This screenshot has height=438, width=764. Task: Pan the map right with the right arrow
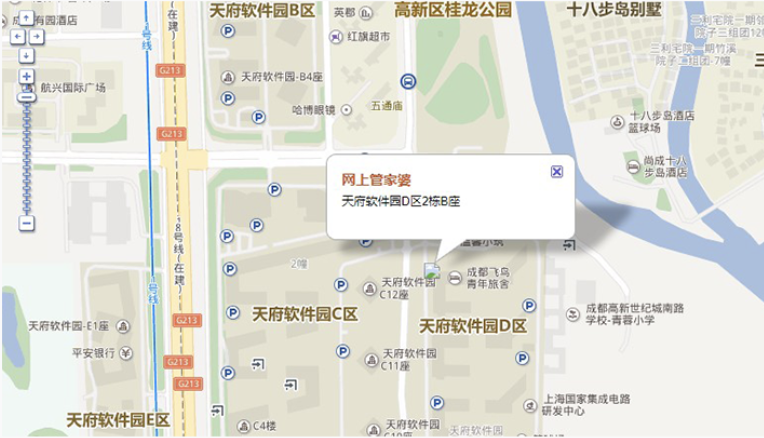point(36,36)
